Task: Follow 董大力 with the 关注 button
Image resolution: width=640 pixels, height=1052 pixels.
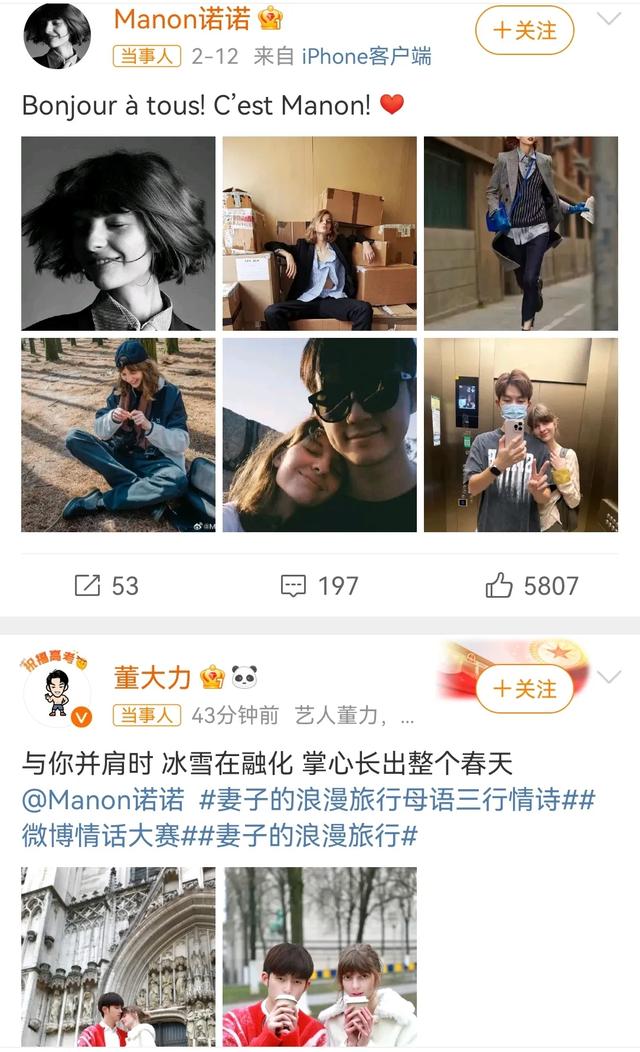Action: [524, 689]
